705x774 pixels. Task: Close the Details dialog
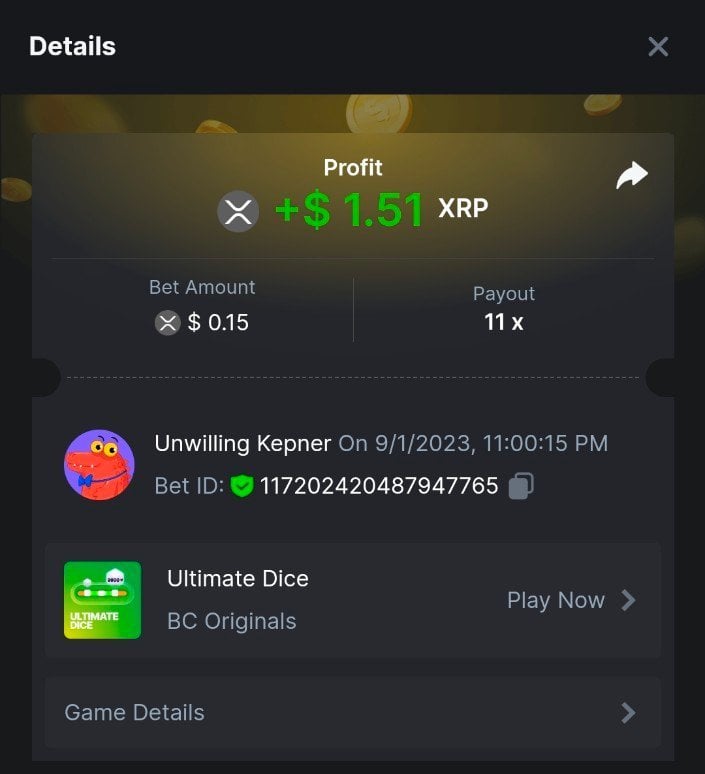pyautogui.click(x=657, y=46)
